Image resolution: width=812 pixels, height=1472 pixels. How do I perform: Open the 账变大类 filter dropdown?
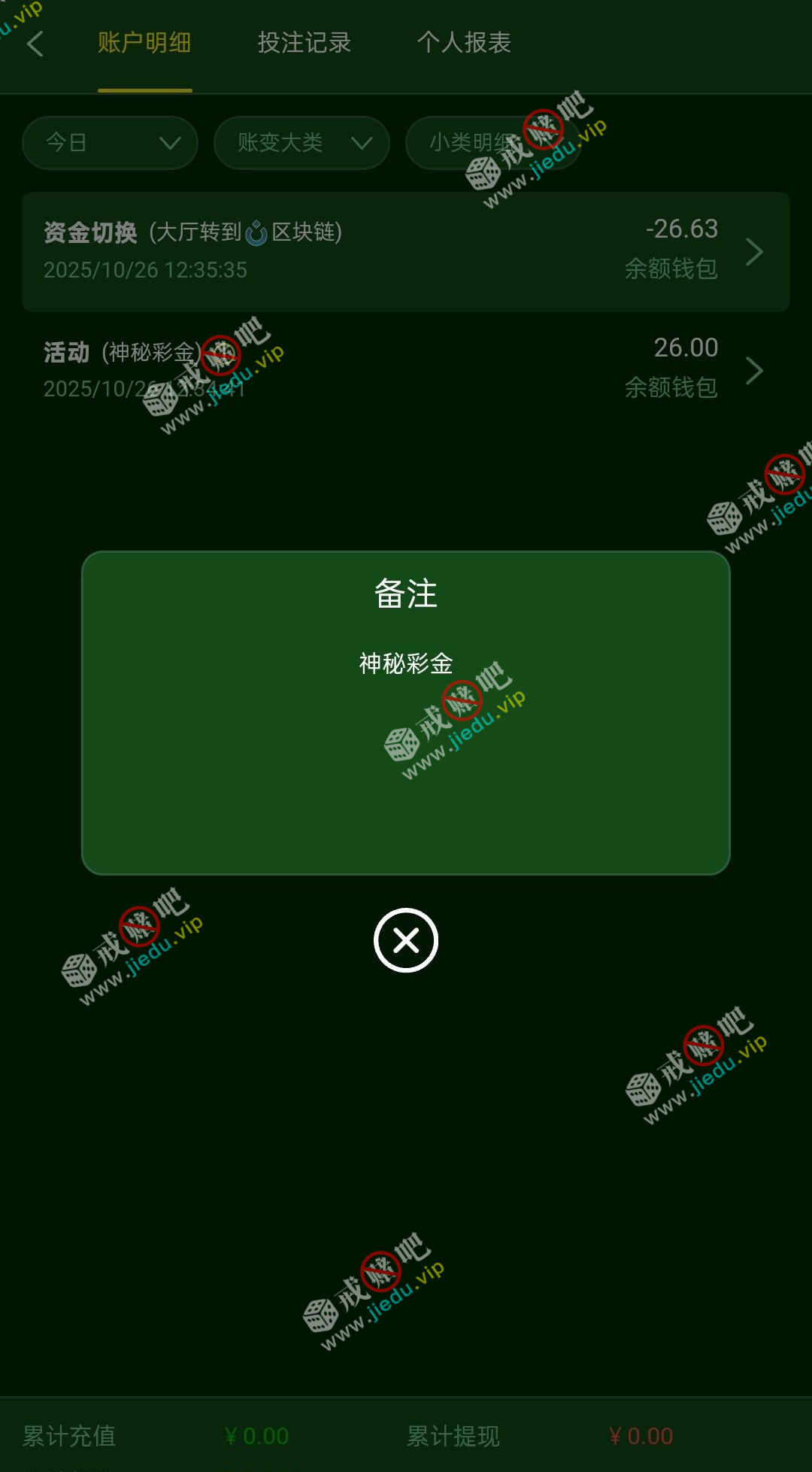301,143
